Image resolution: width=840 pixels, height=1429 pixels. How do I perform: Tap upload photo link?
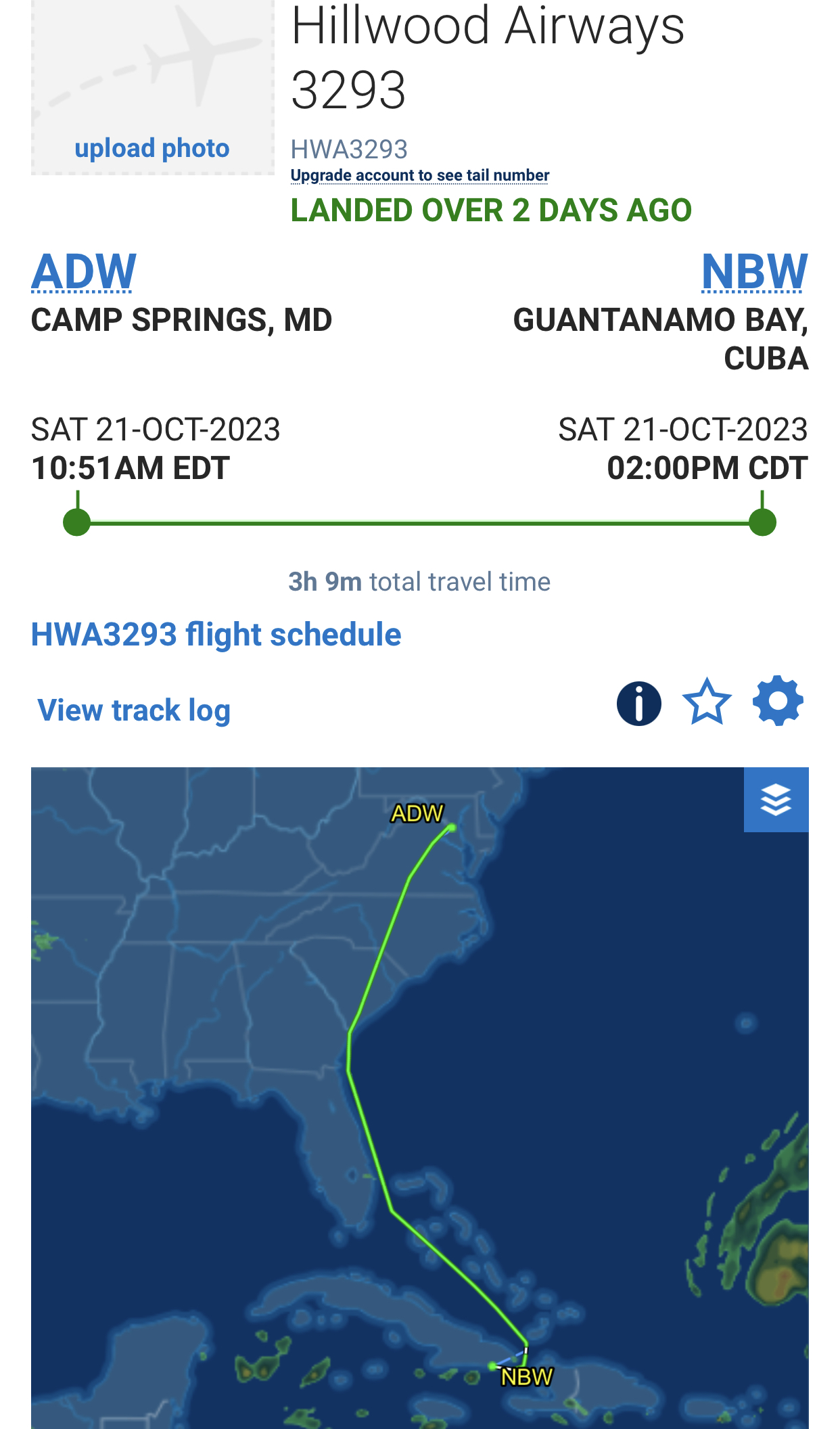(x=152, y=148)
